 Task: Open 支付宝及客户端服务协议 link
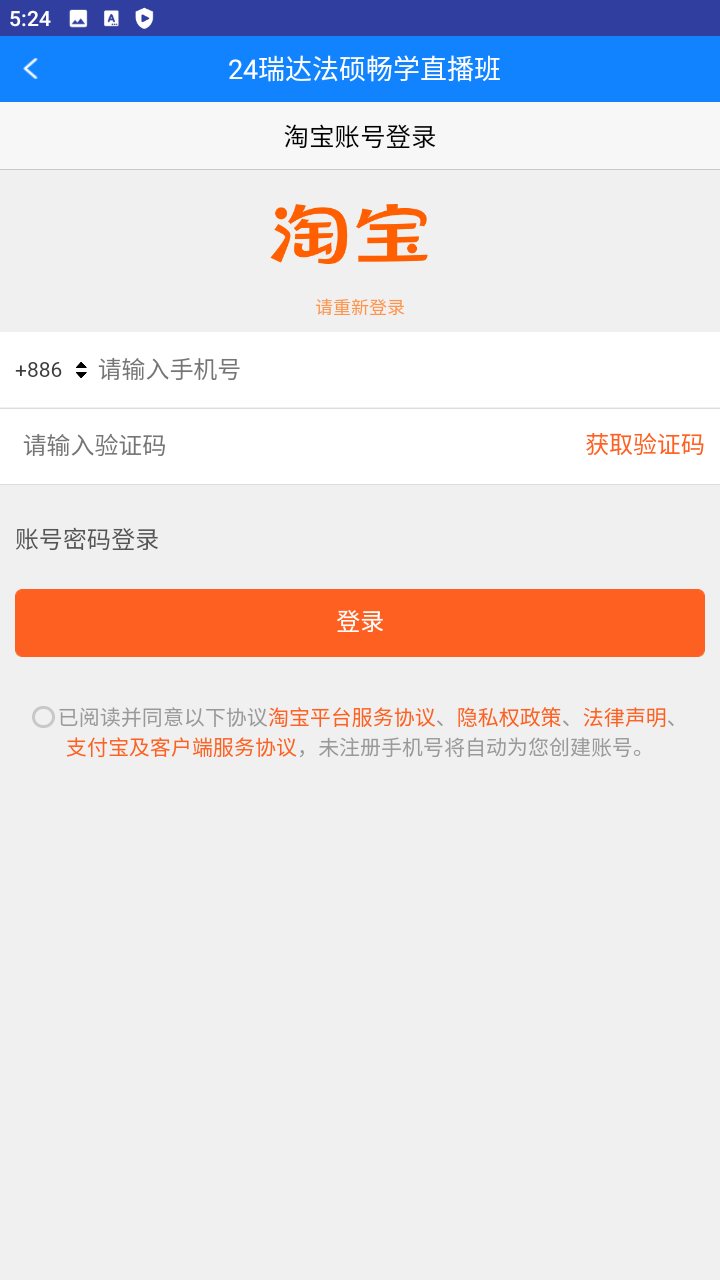181,748
